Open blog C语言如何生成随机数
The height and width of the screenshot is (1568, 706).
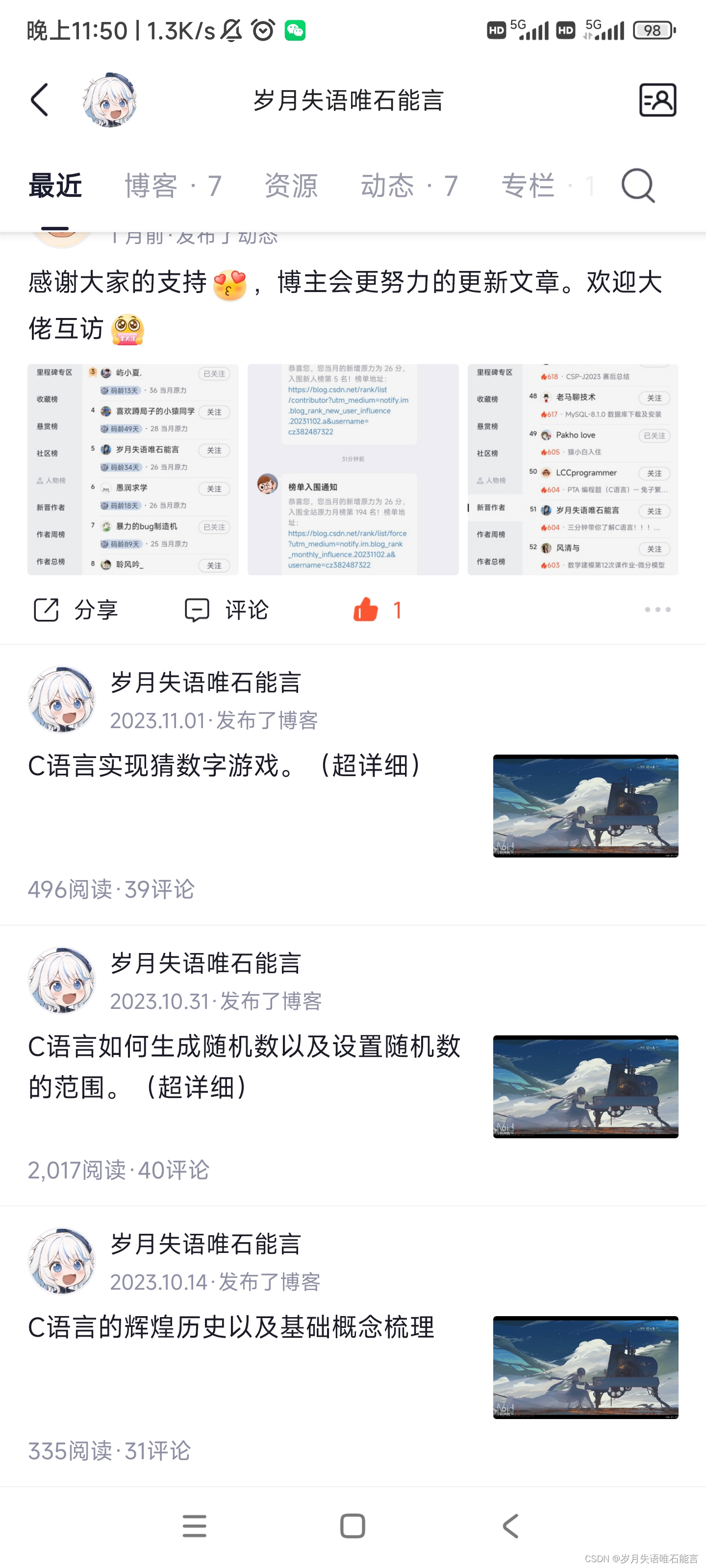pyautogui.click(x=244, y=1066)
